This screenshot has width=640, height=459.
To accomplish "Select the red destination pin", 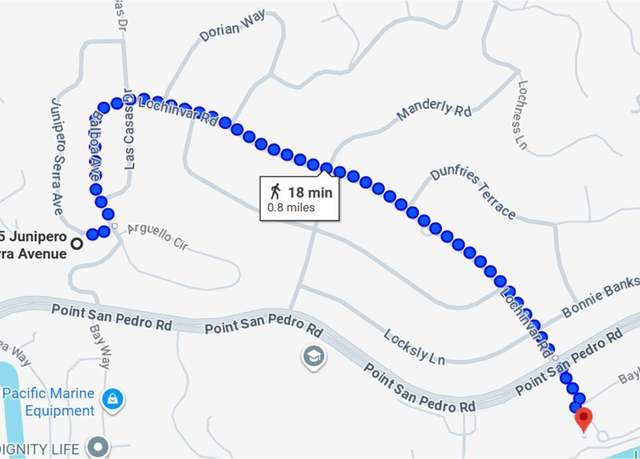I will 585,418.
